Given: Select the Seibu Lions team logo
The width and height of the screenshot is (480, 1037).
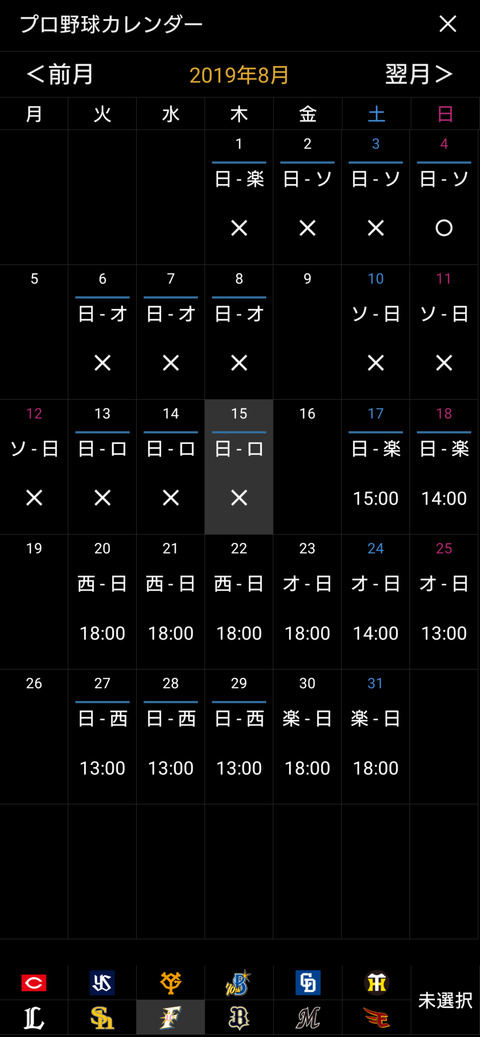Looking at the screenshot, I should [34, 1017].
